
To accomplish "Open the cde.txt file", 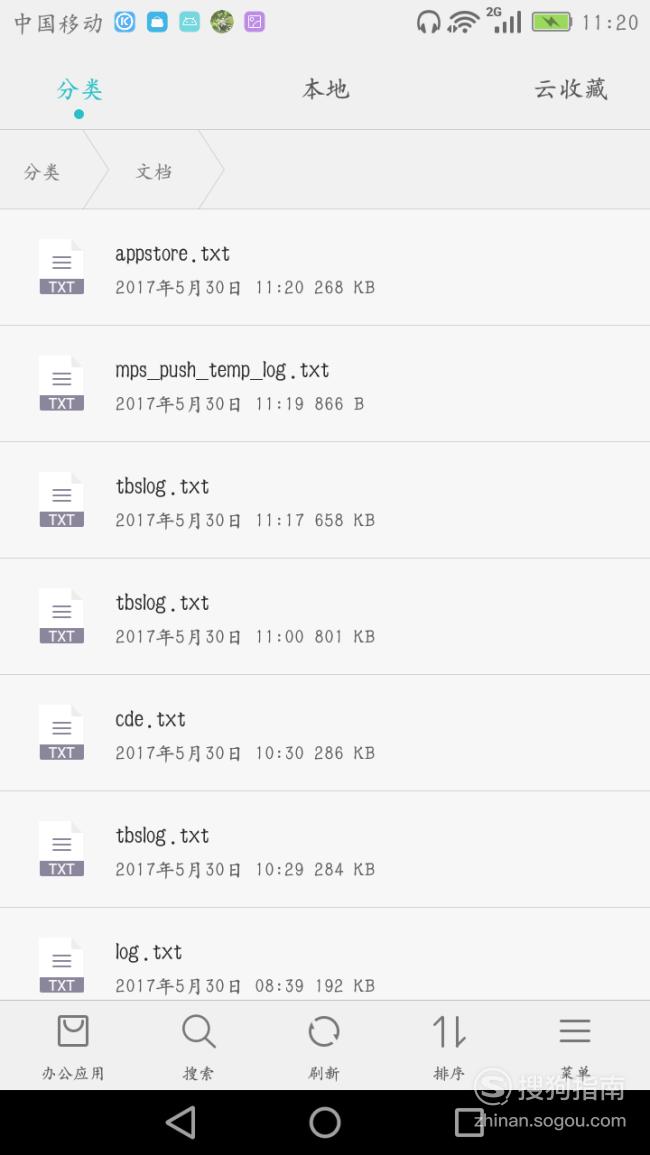I will 325,733.
